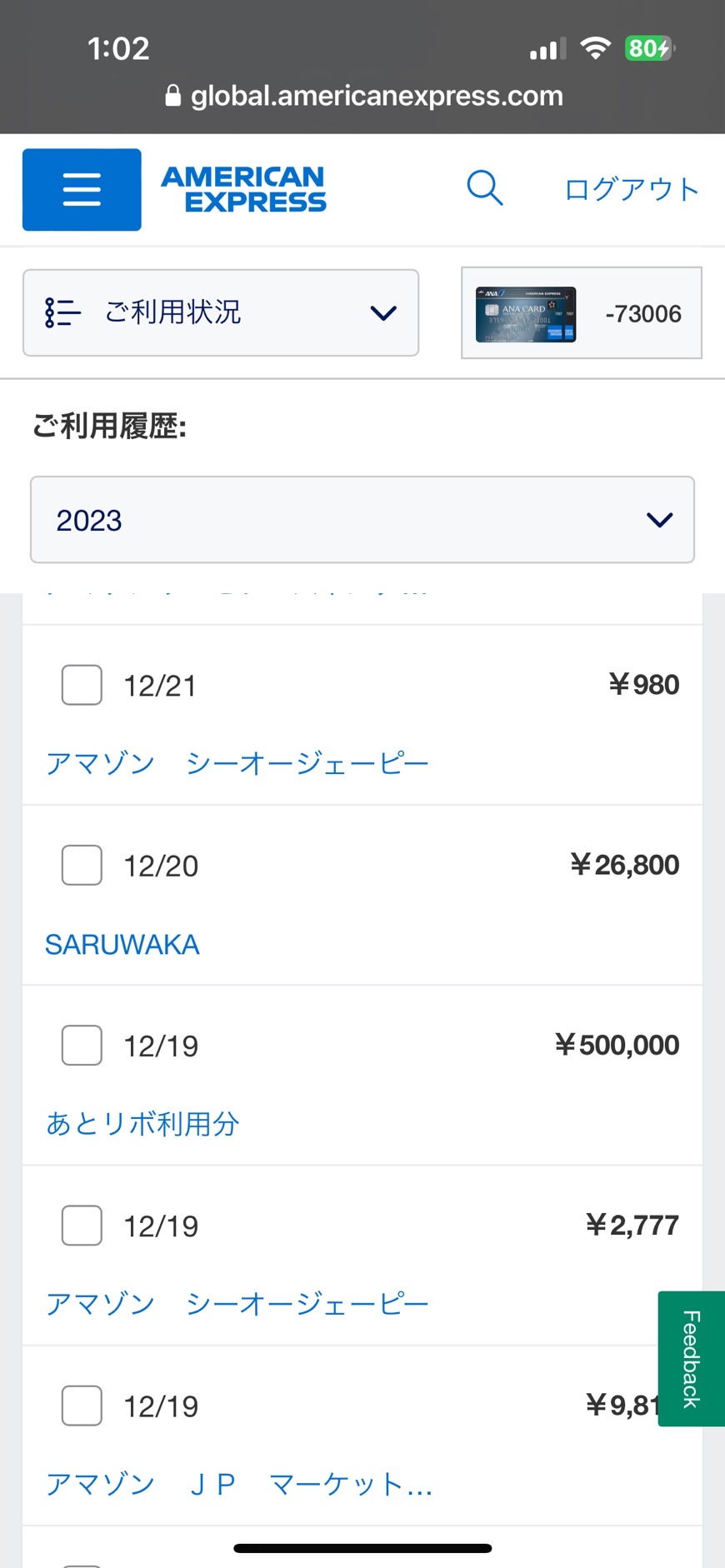725x1568 pixels.
Task: Check the box beside アマゾン JP マーケット charge
Action: 82,1406
